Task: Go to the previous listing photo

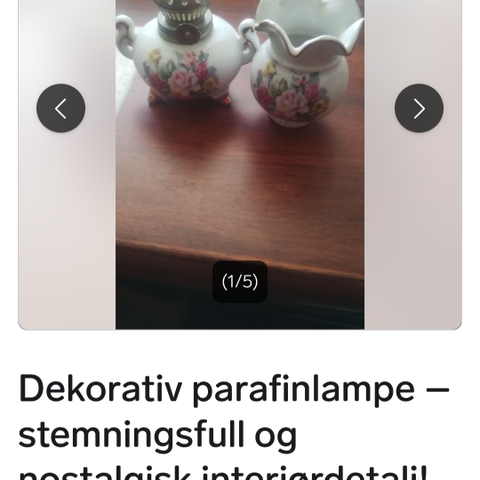Action: pos(61,108)
